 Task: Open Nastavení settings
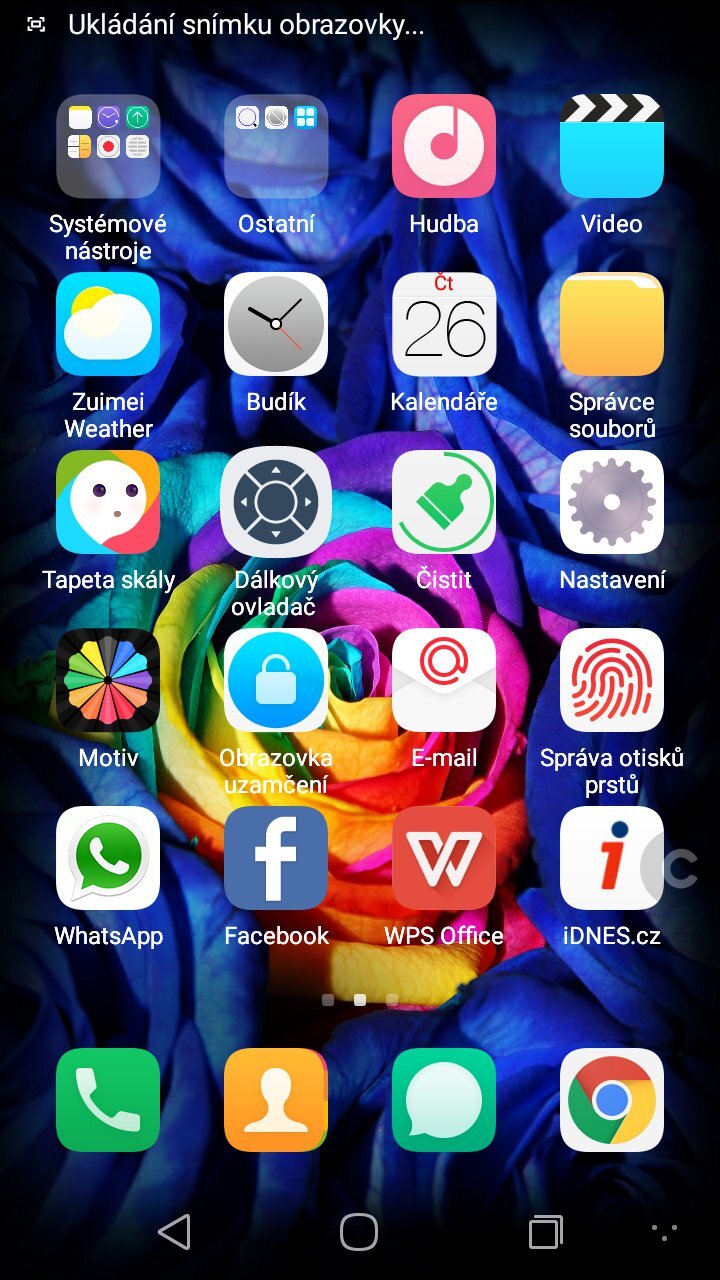pyautogui.click(x=611, y=502)
